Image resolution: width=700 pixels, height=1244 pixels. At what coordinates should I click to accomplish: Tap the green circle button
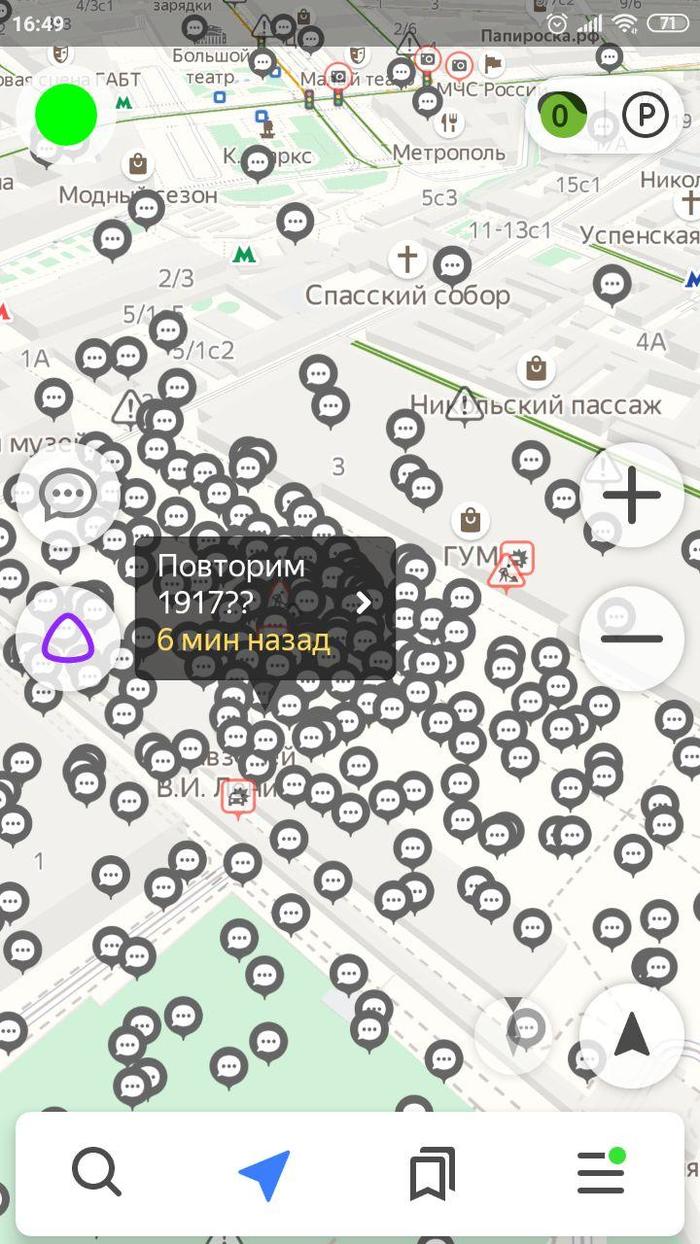point(66,115)
